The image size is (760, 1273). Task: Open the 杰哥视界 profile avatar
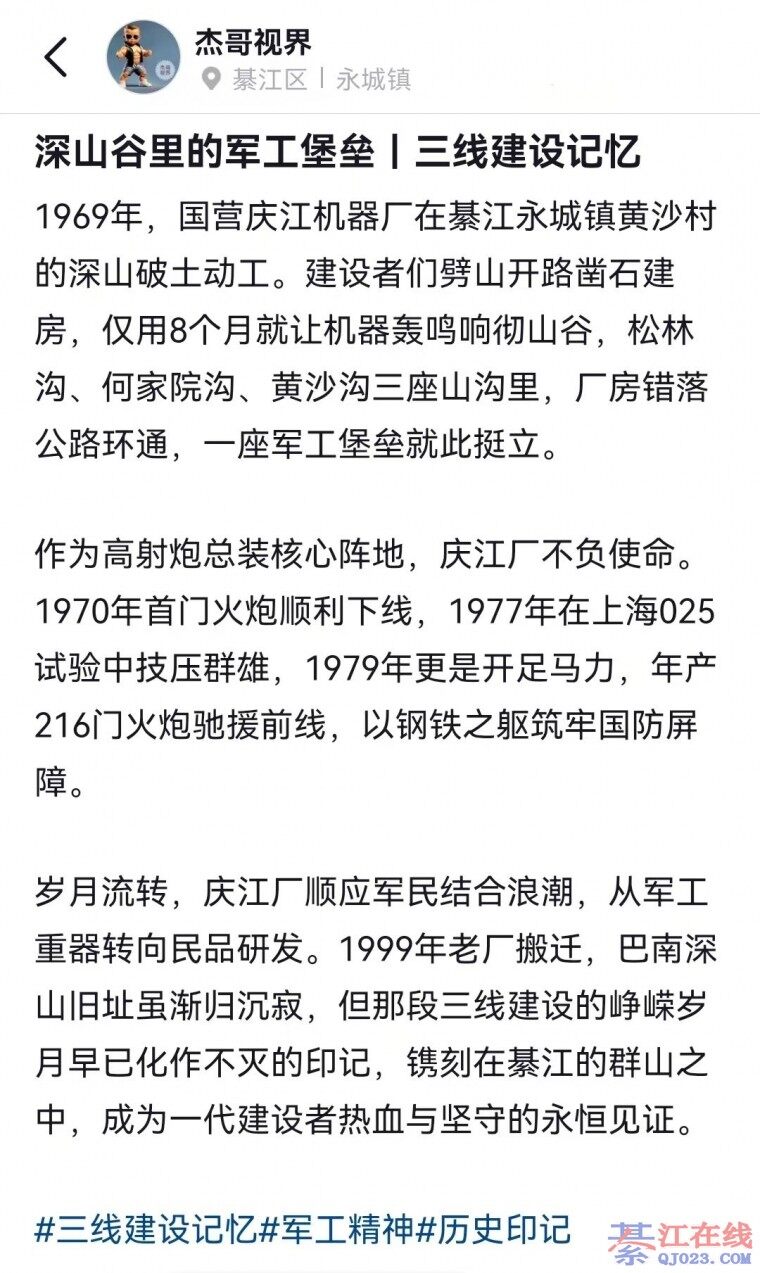(x=144, y=58)
